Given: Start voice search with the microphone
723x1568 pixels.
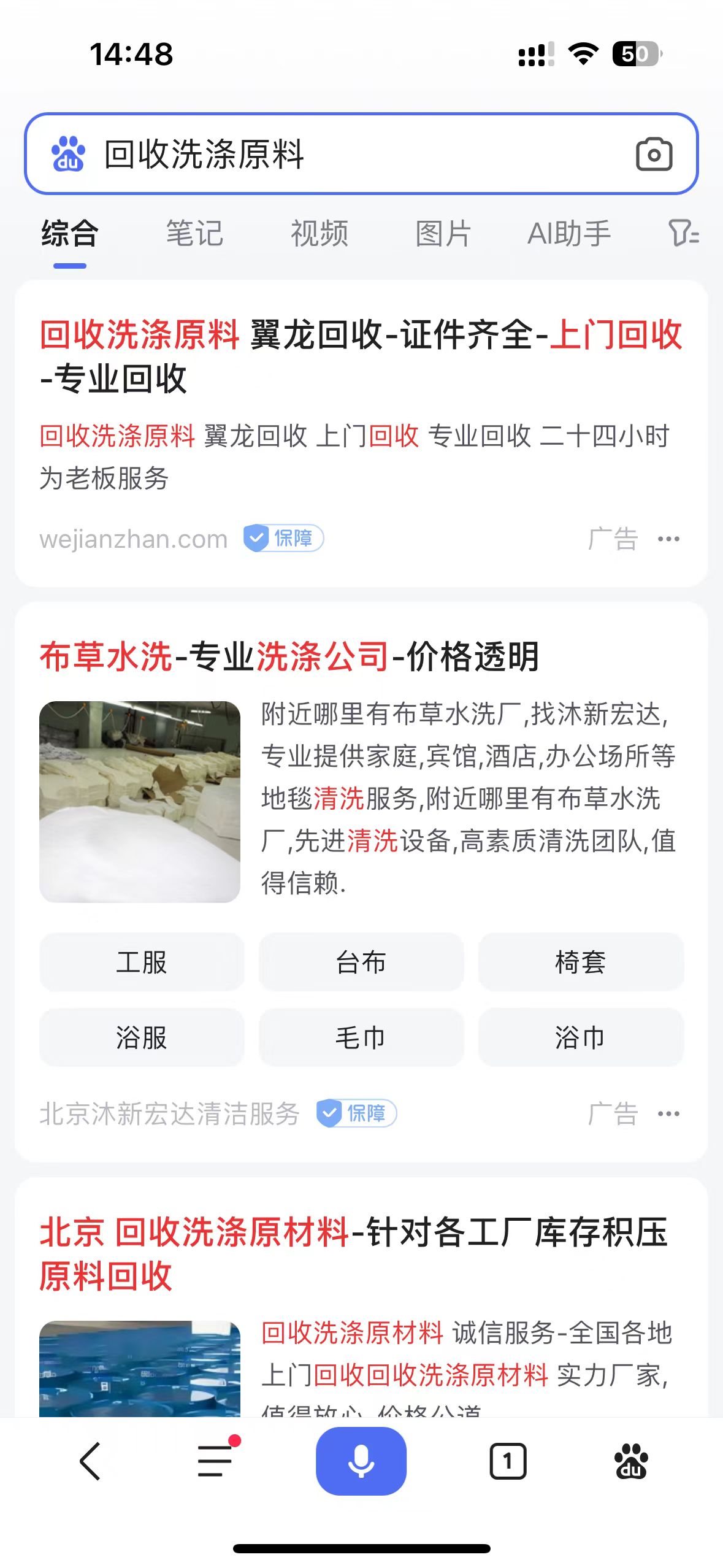Looking at the screenshot, I should 361,1461.
